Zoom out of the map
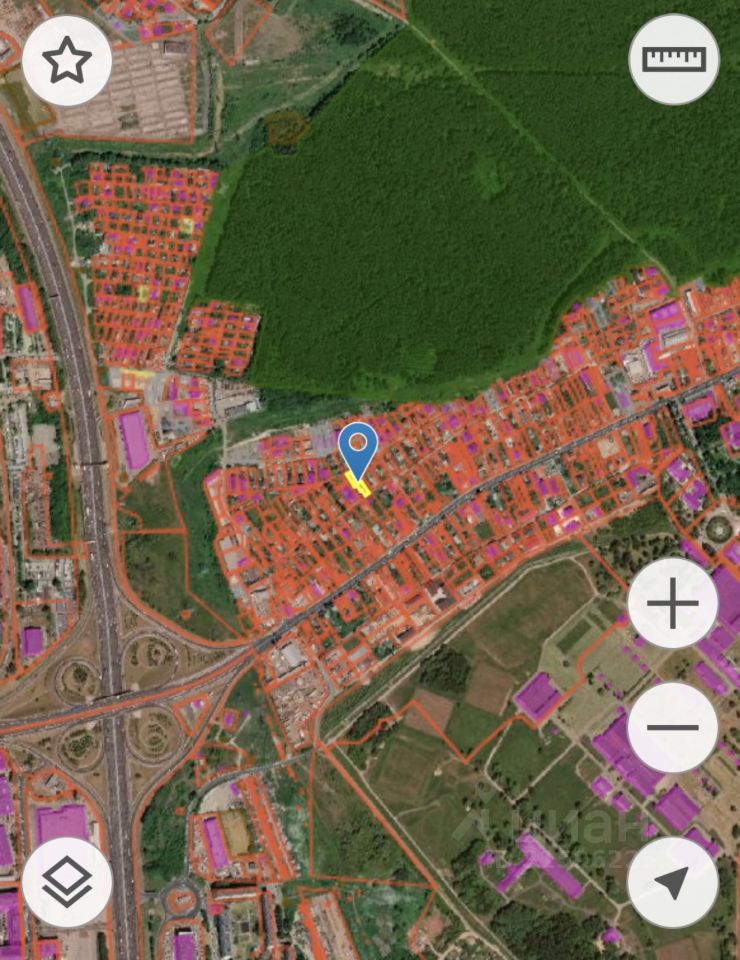740x960 pixels. (672, 727)
